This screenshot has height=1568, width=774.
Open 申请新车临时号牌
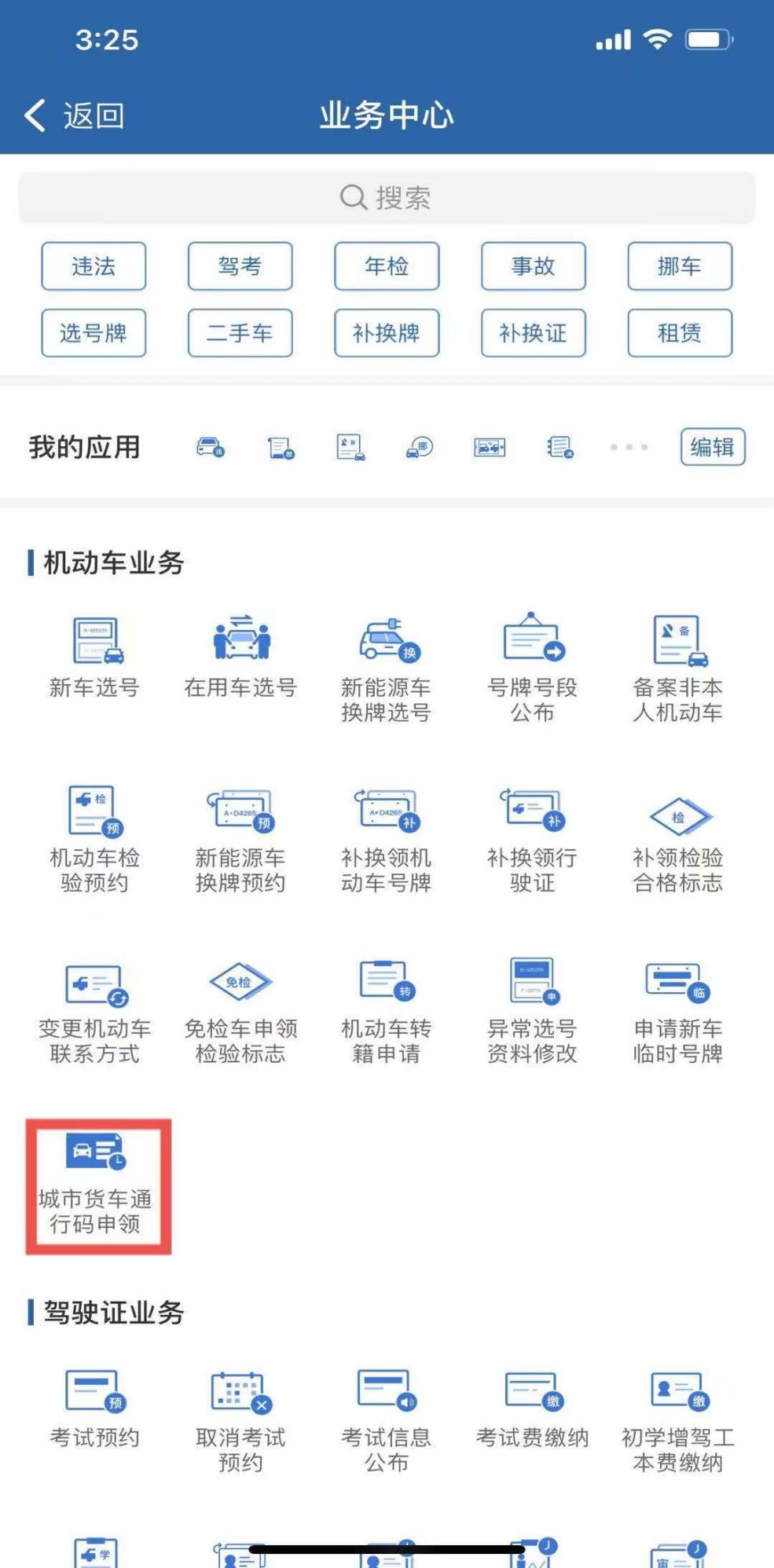tap(677, 1012)
